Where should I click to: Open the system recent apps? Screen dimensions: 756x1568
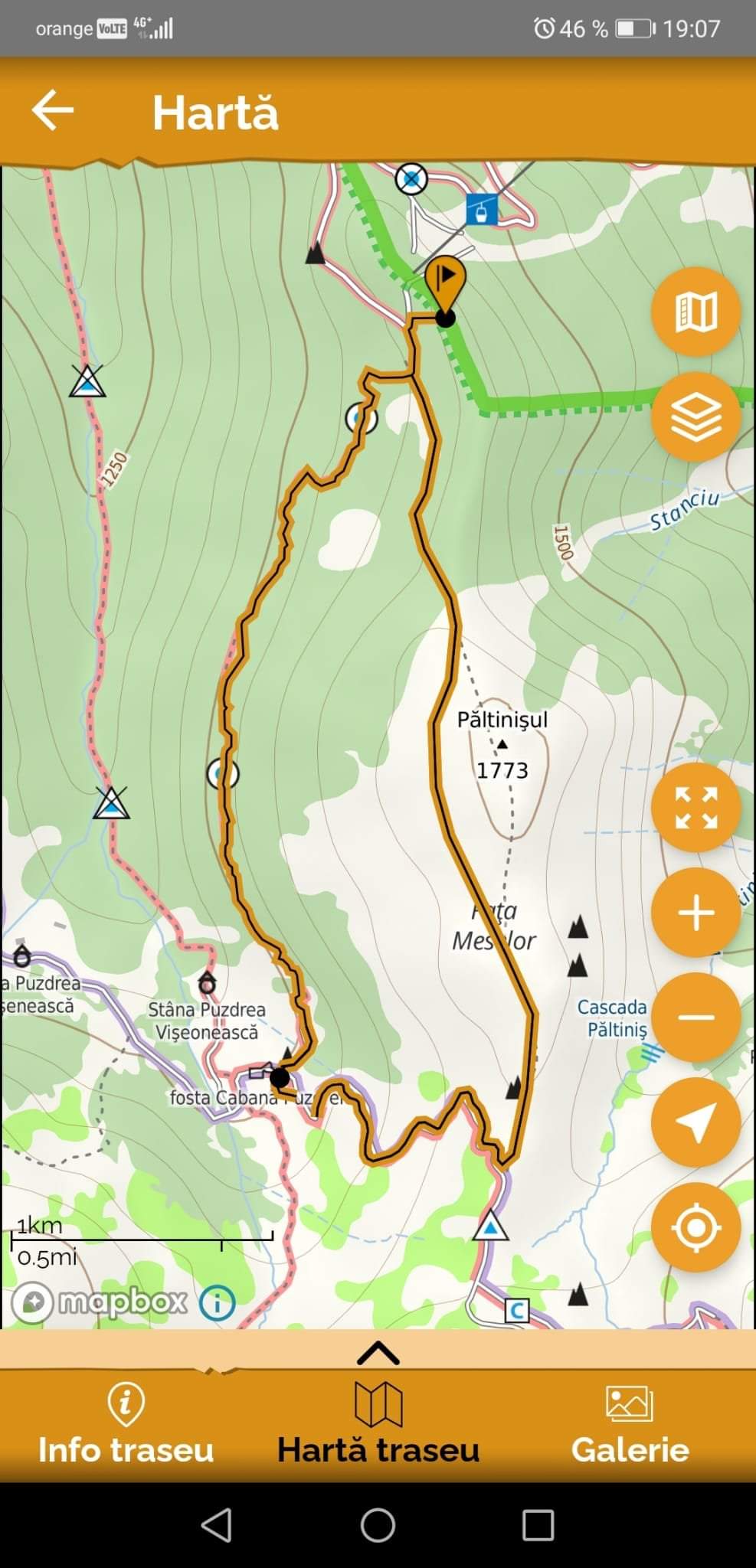[538, 1525]
